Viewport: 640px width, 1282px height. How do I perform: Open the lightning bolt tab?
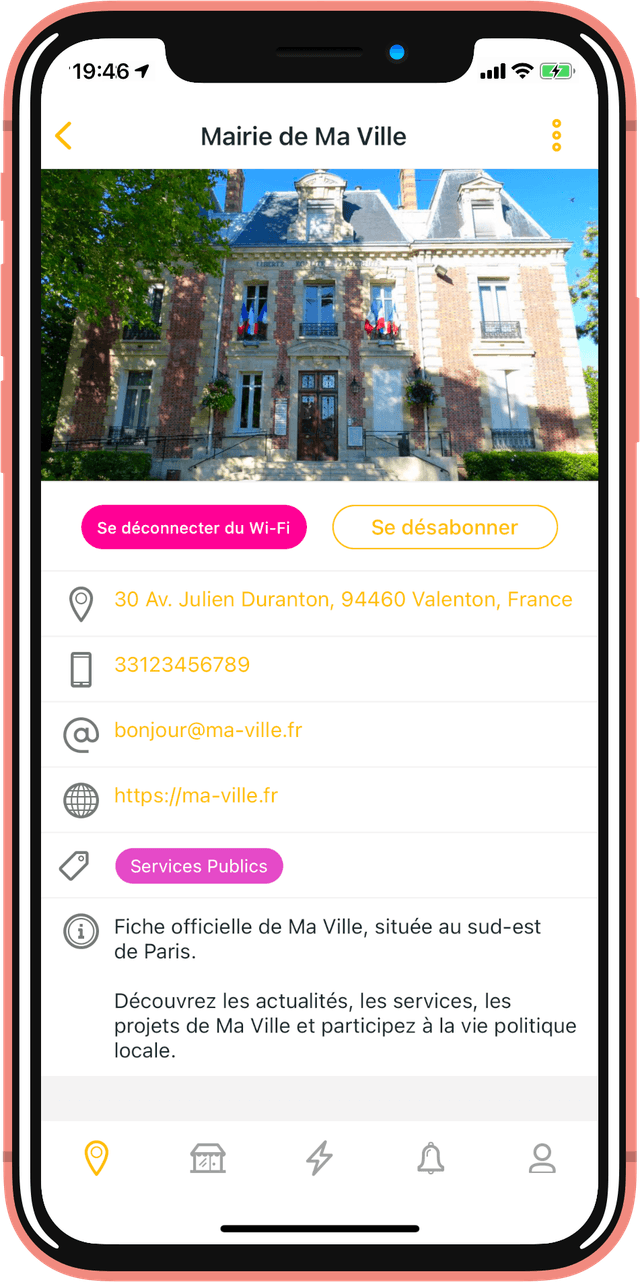tap(319, 1158)
